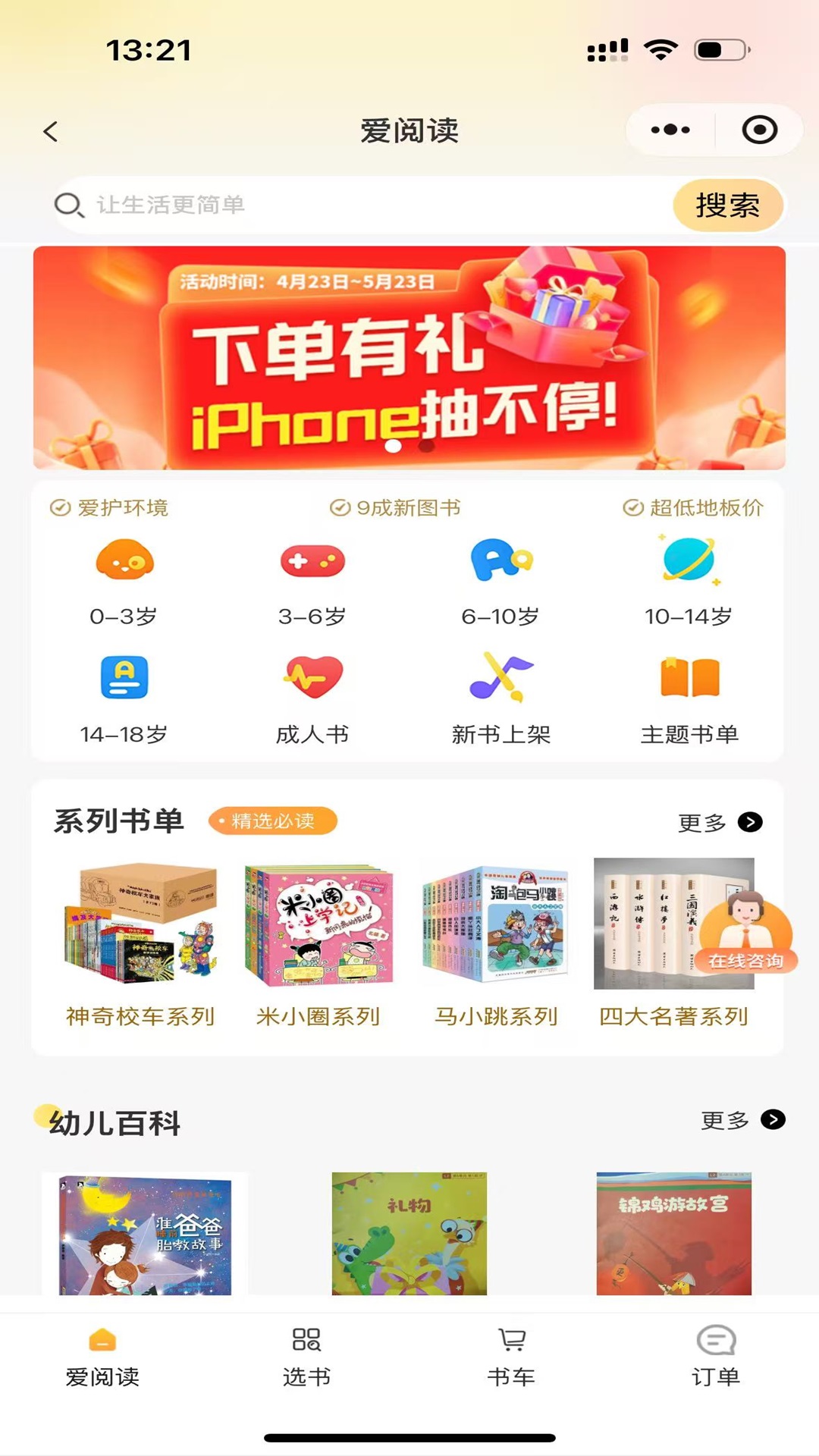The width and height of the screenshot is (819, 1456).
Task: Open the 新书上架 music-note icon
Action: coord(500,677)
